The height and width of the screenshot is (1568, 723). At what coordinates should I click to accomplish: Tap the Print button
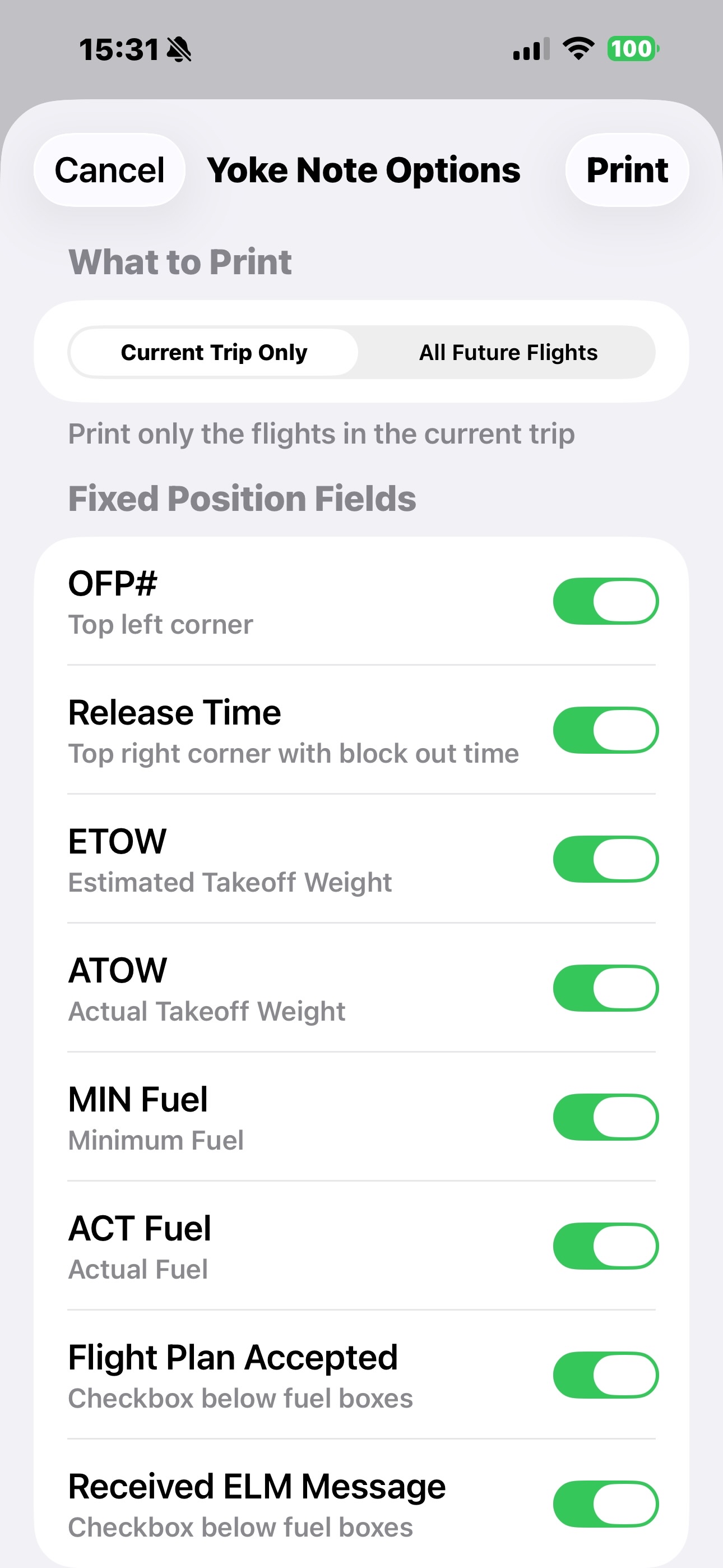[626, 169]
